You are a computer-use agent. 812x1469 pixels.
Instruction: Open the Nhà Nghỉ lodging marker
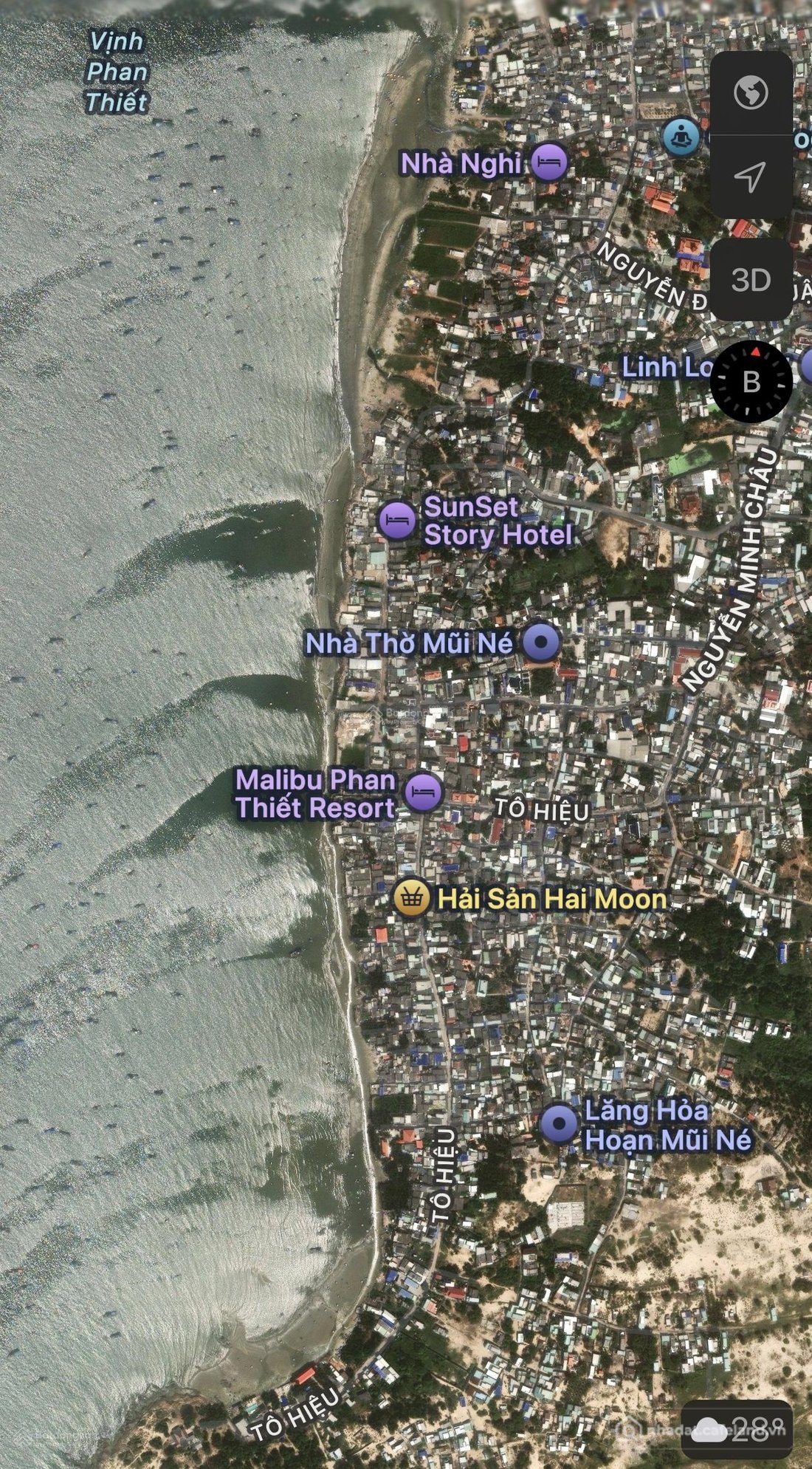(x=549, y=162)
